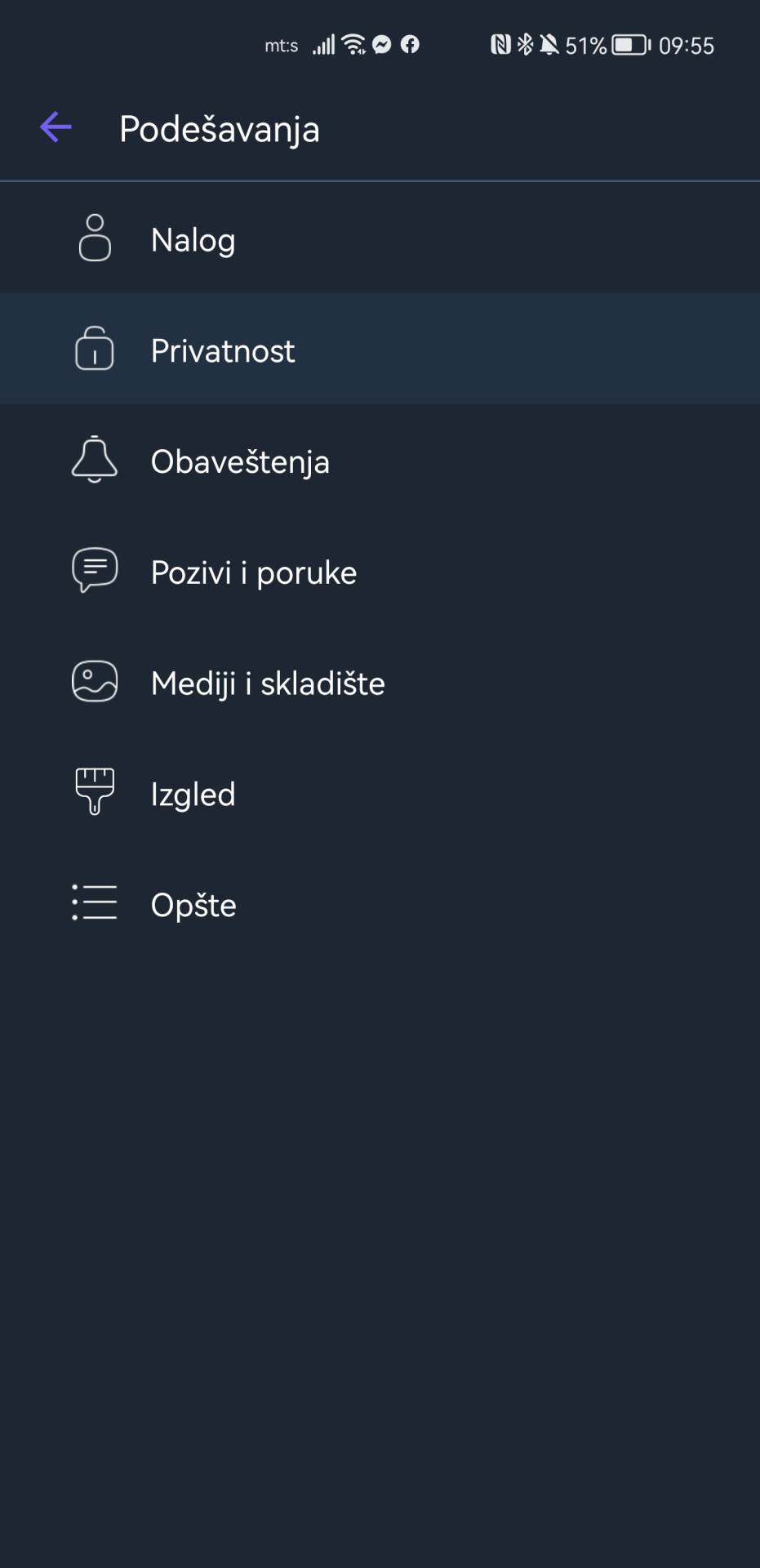
Task: Tap the muted notifications bell in status bar
Action: (548, 45)
